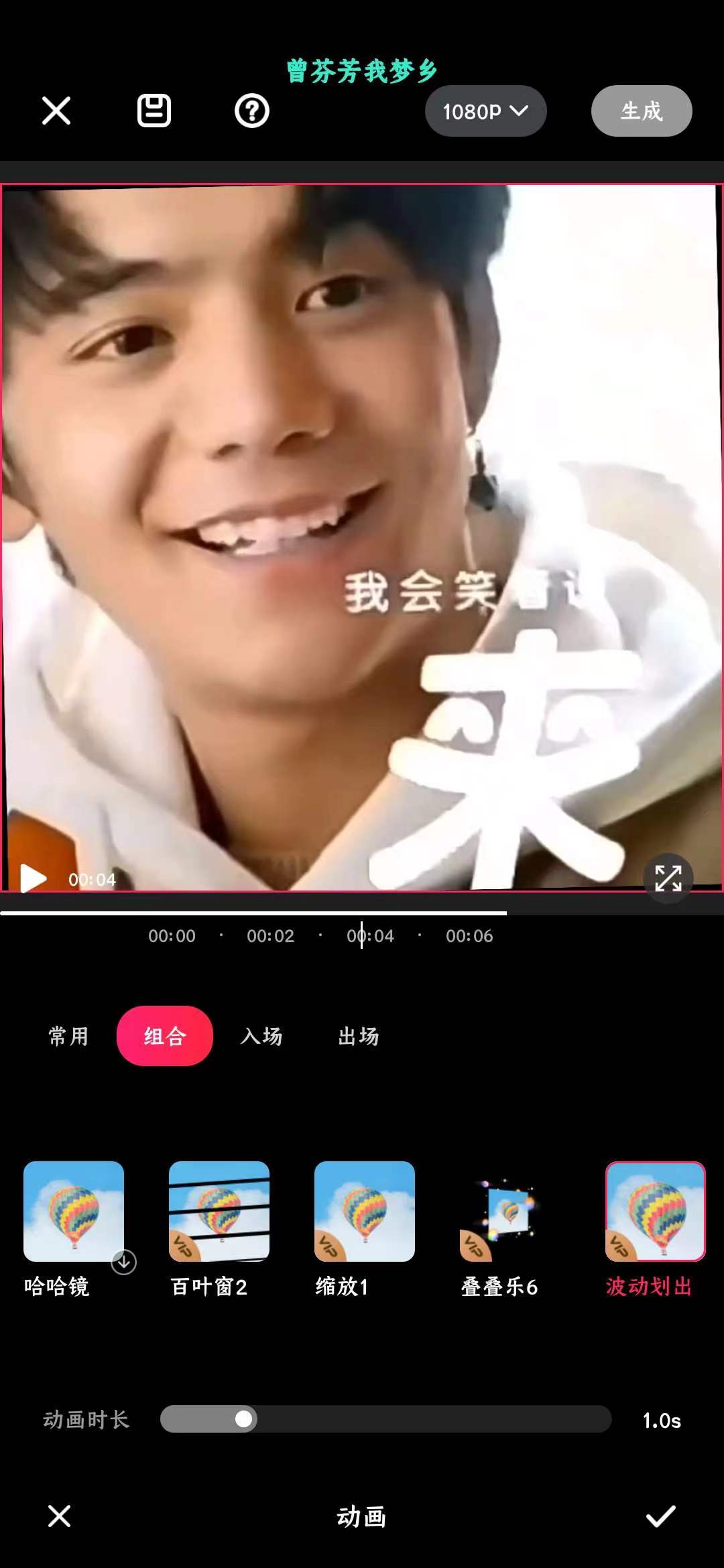This screenshot has width=724, height=1568.
Task: Play the video preview
Action: (x=32, y=878)
